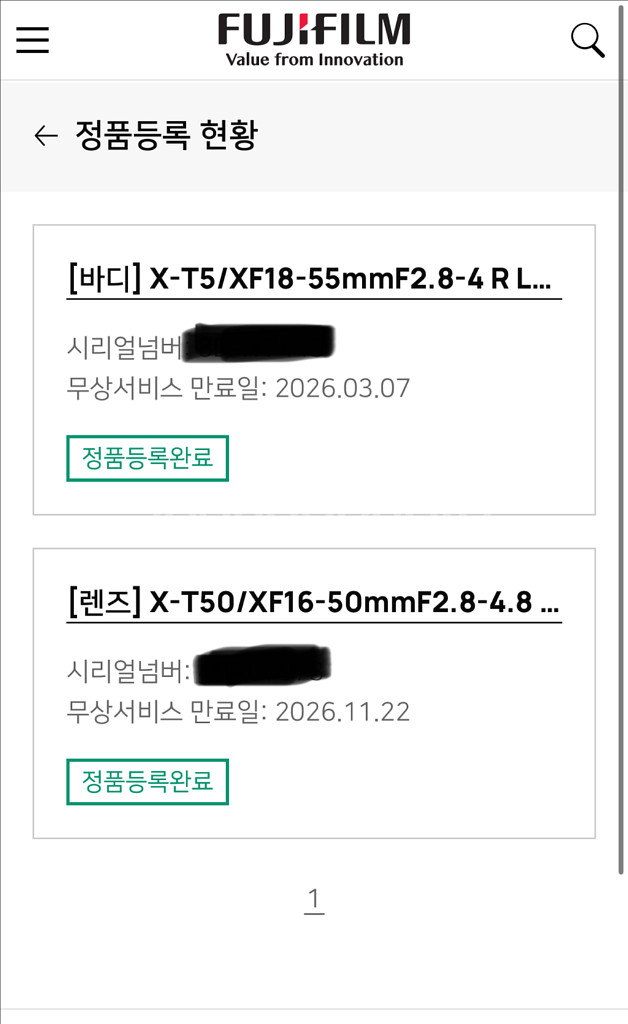Tap 정품등록완료 under the X-T50 product
Viewport: 628px width, 1024px height.
click(147, 781)
